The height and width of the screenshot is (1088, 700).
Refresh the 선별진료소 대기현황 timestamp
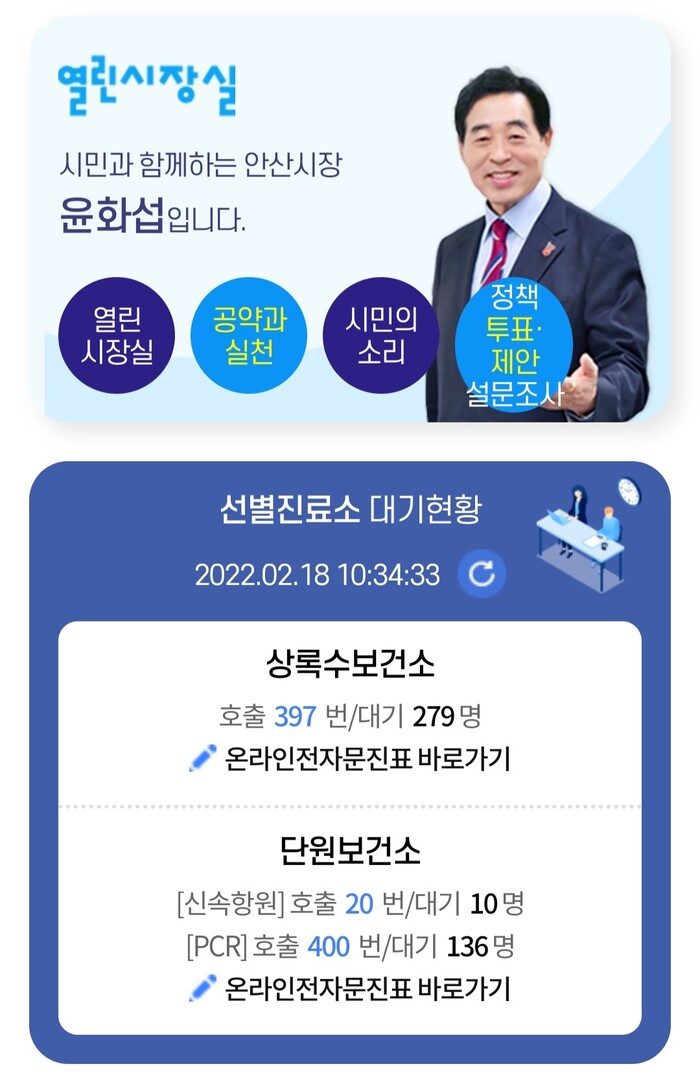pyautogui.click(x=482, y=575)
